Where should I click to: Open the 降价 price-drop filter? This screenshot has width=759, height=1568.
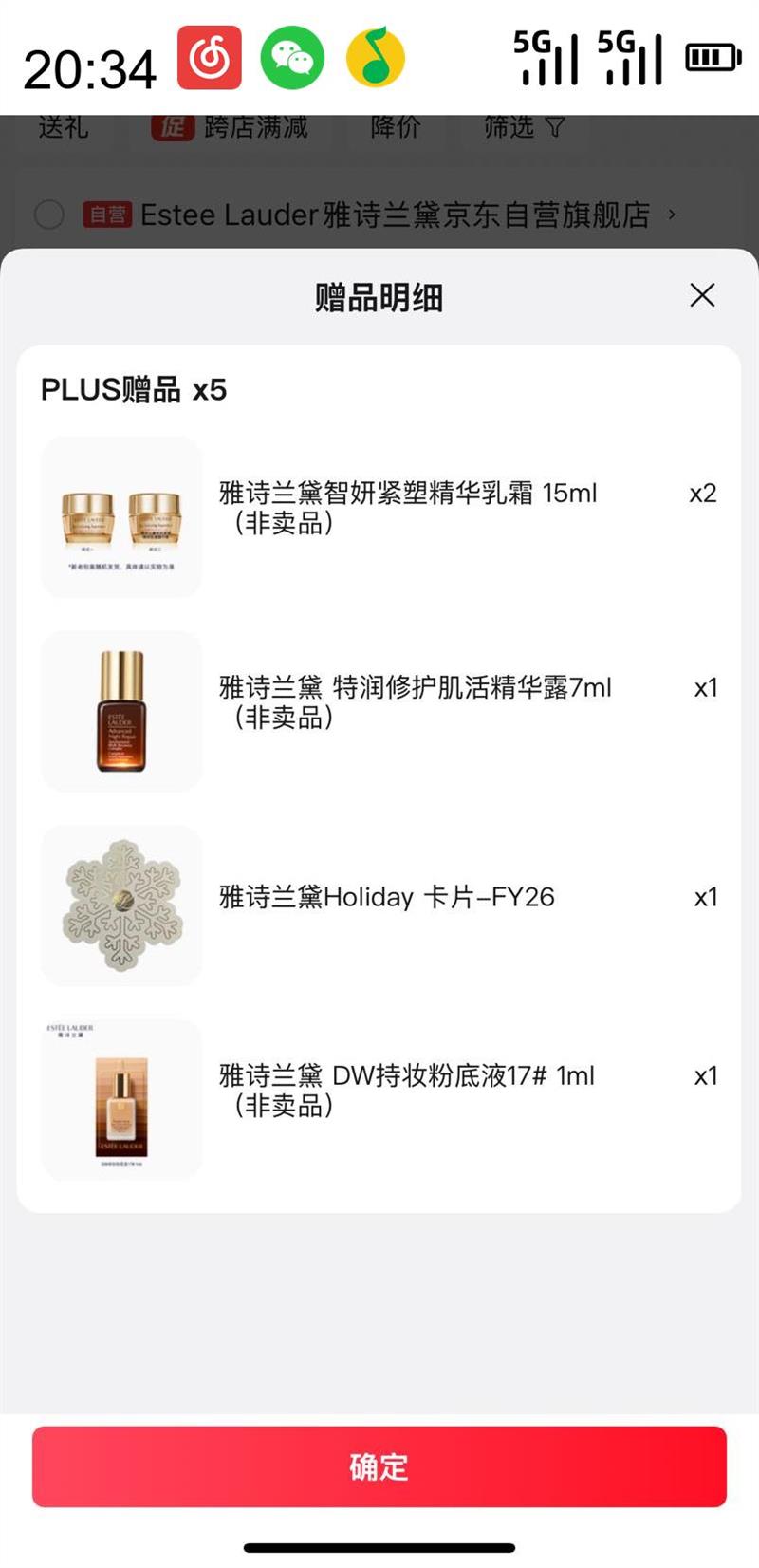(395, 126)
